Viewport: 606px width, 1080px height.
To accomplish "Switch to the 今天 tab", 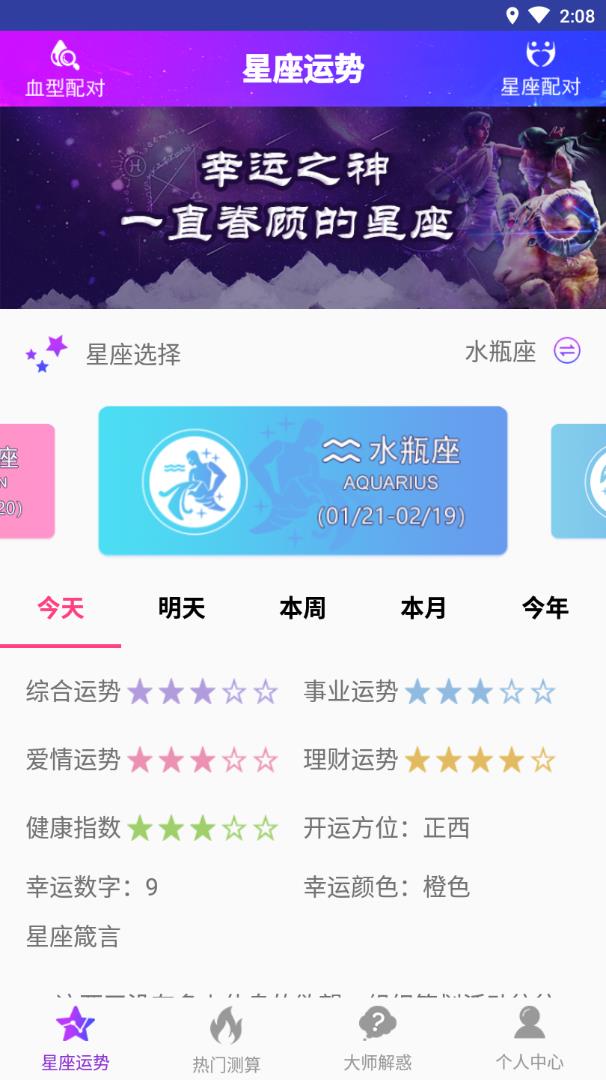I will click(x=60, y=608).
